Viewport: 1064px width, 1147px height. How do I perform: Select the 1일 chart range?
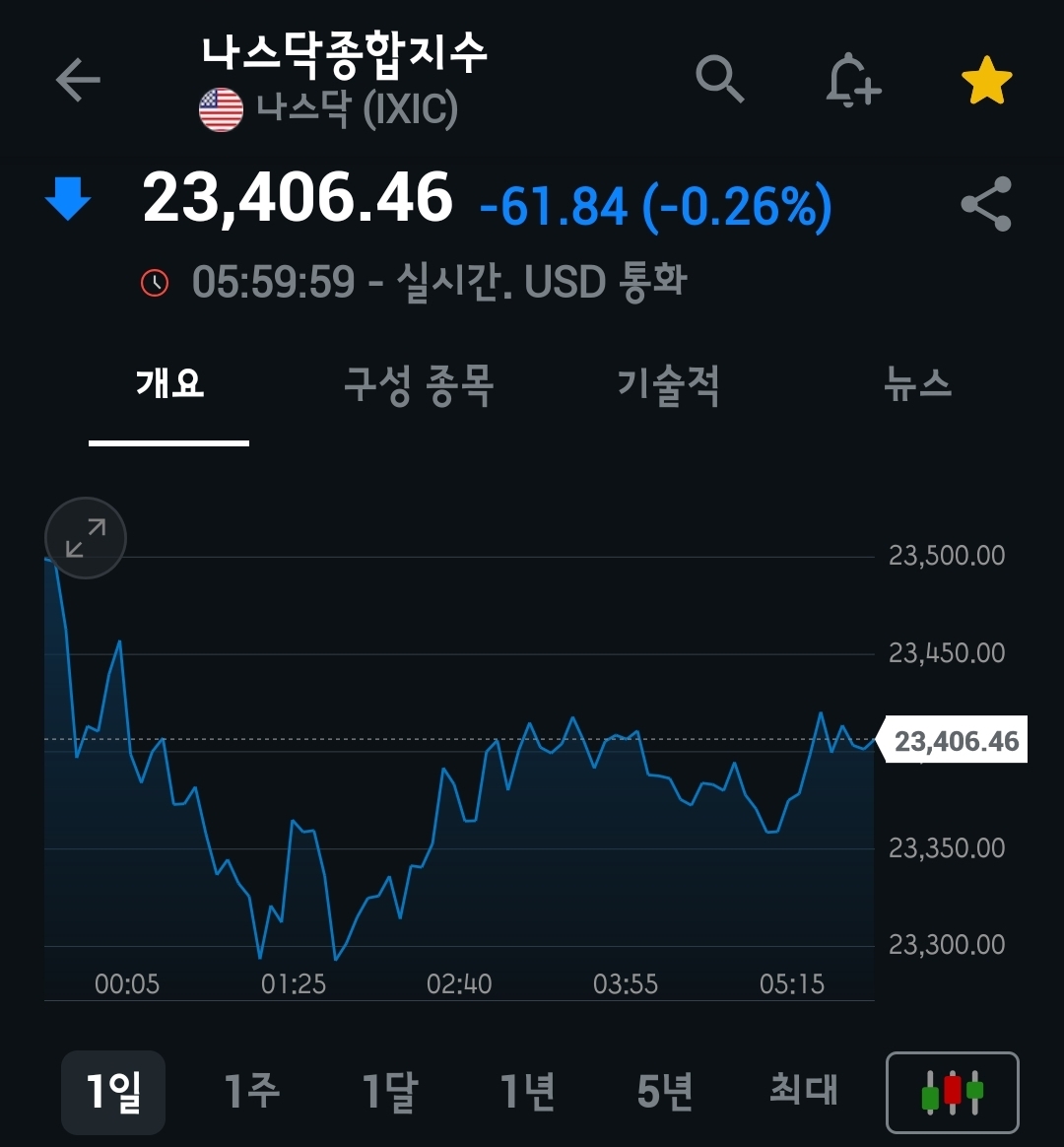(x=113, y=1092)
